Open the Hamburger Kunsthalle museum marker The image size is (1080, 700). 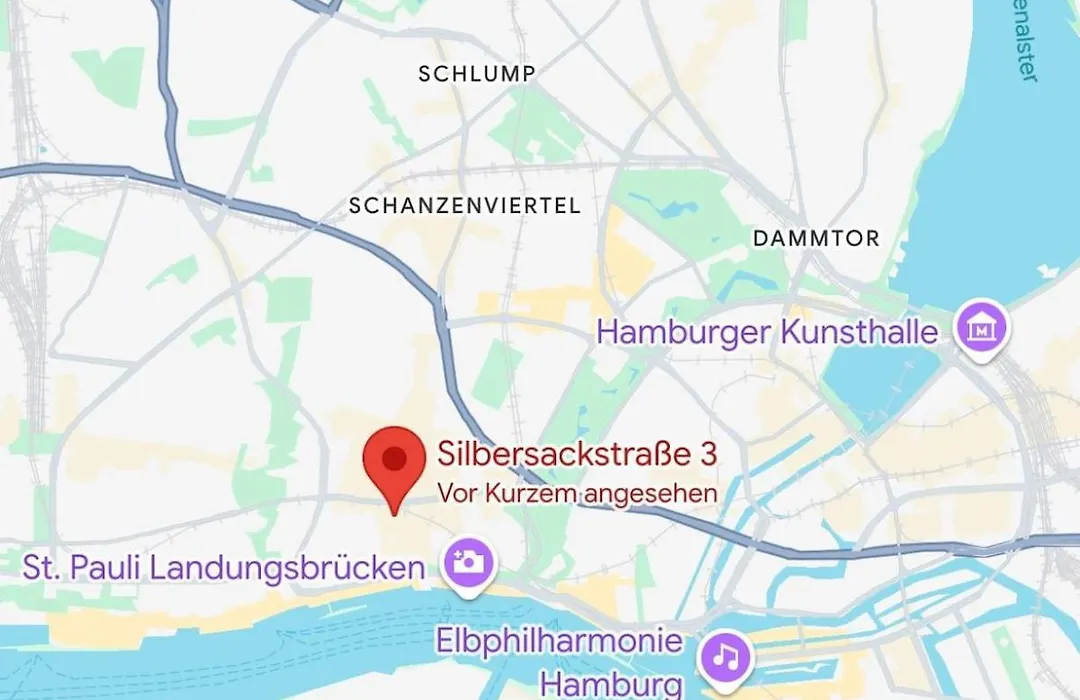(x=979, y=329)
